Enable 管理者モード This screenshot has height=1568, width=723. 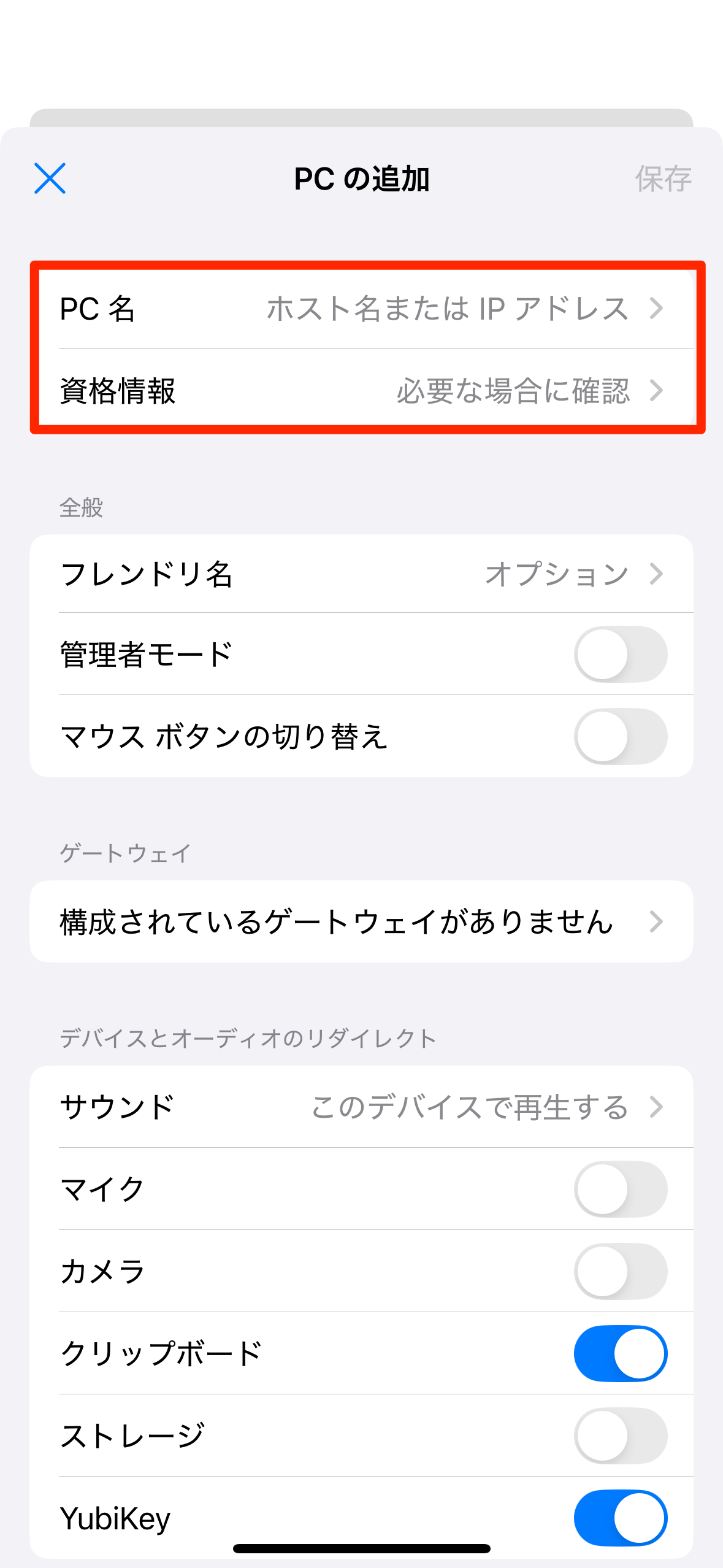[620, 655]
